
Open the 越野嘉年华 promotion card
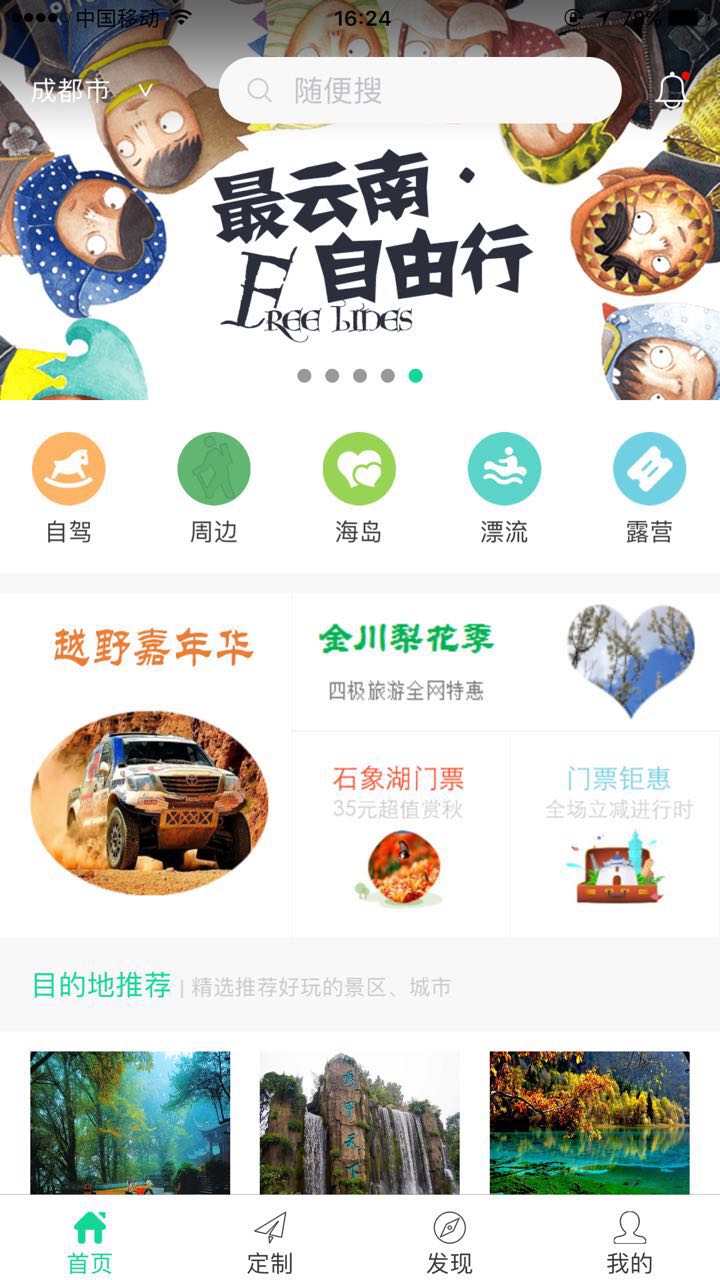(x=146, y=765)
